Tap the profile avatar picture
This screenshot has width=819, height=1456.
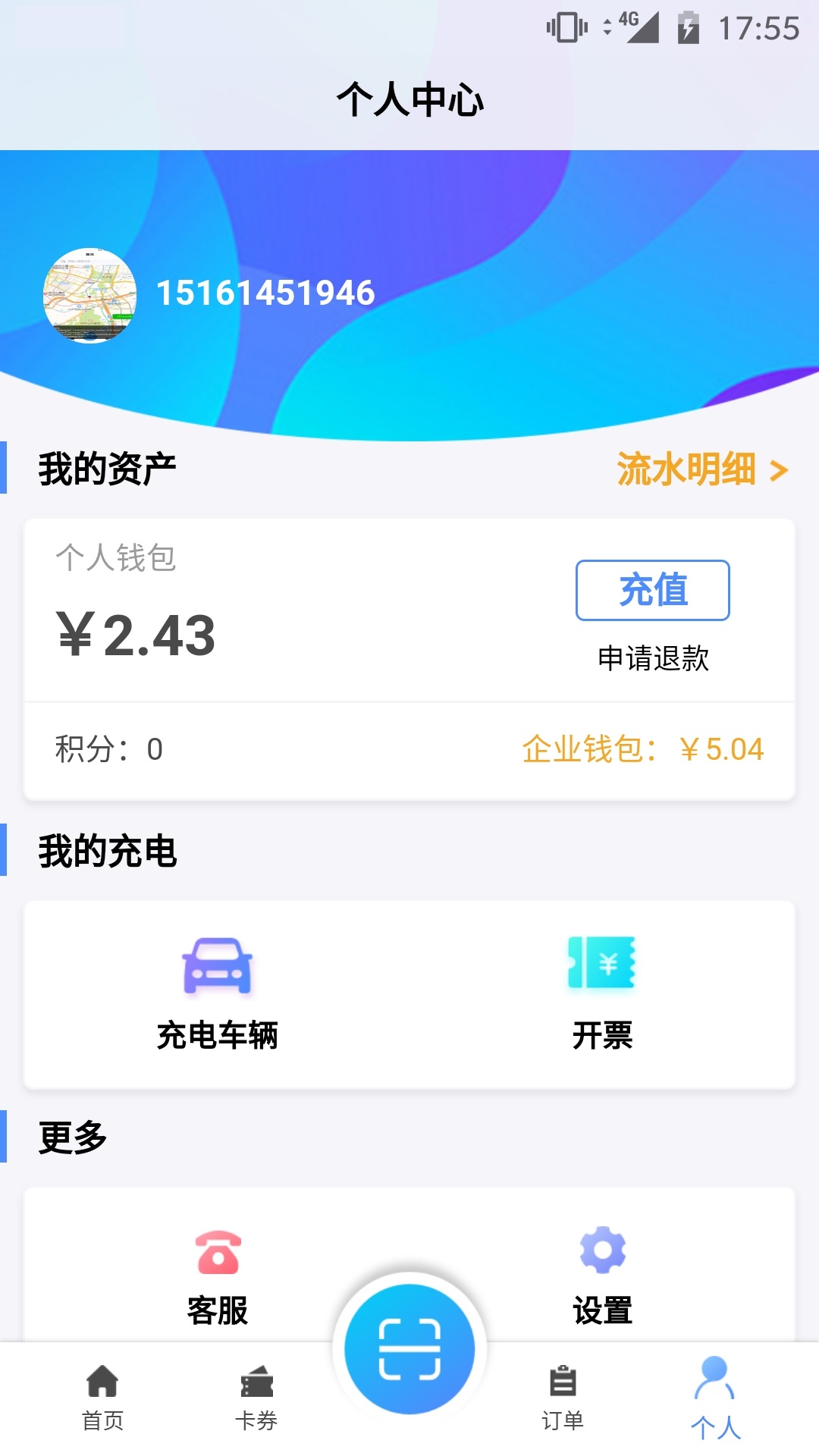[x=90, y=295]
